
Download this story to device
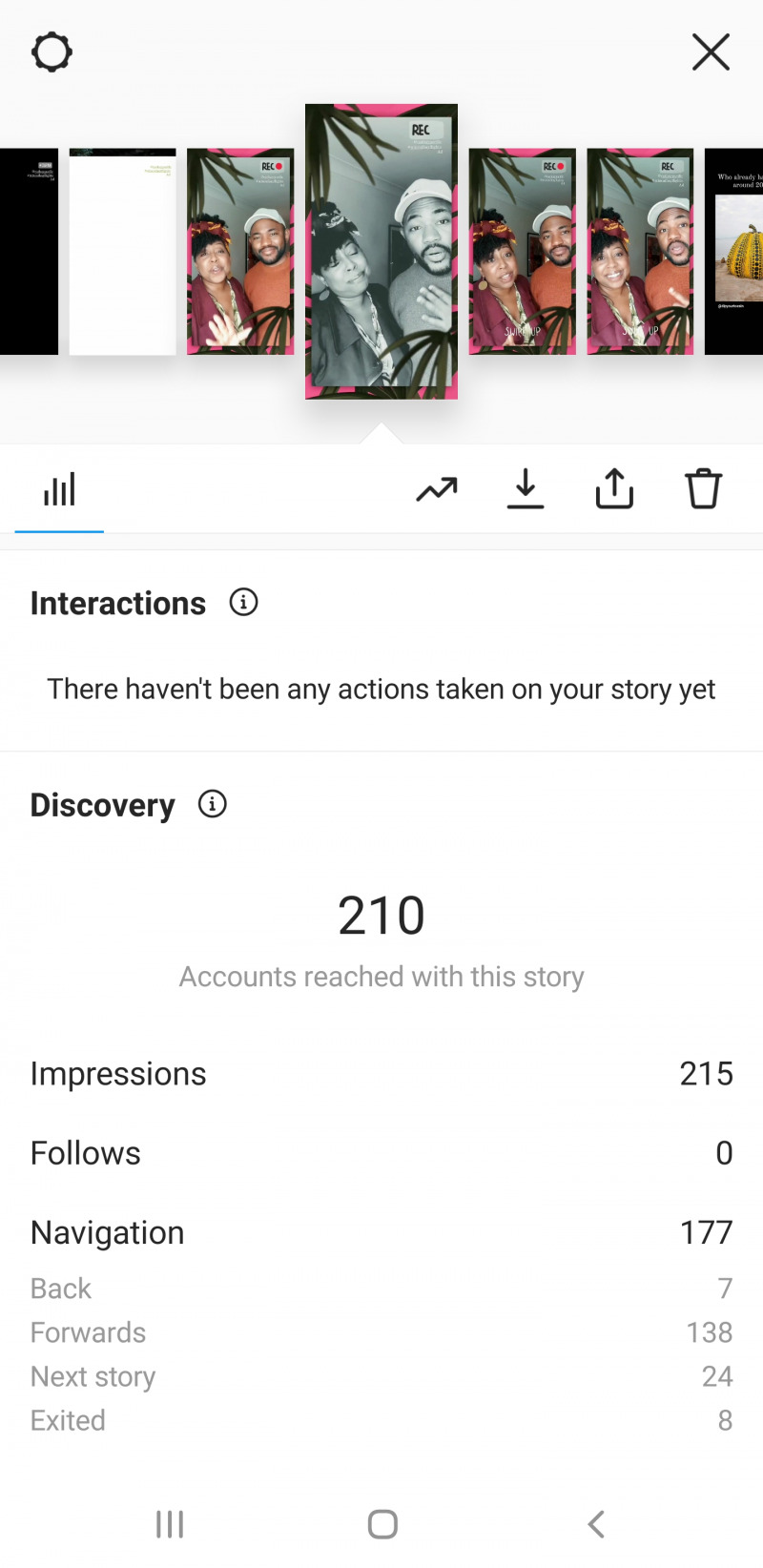point(526,489)
